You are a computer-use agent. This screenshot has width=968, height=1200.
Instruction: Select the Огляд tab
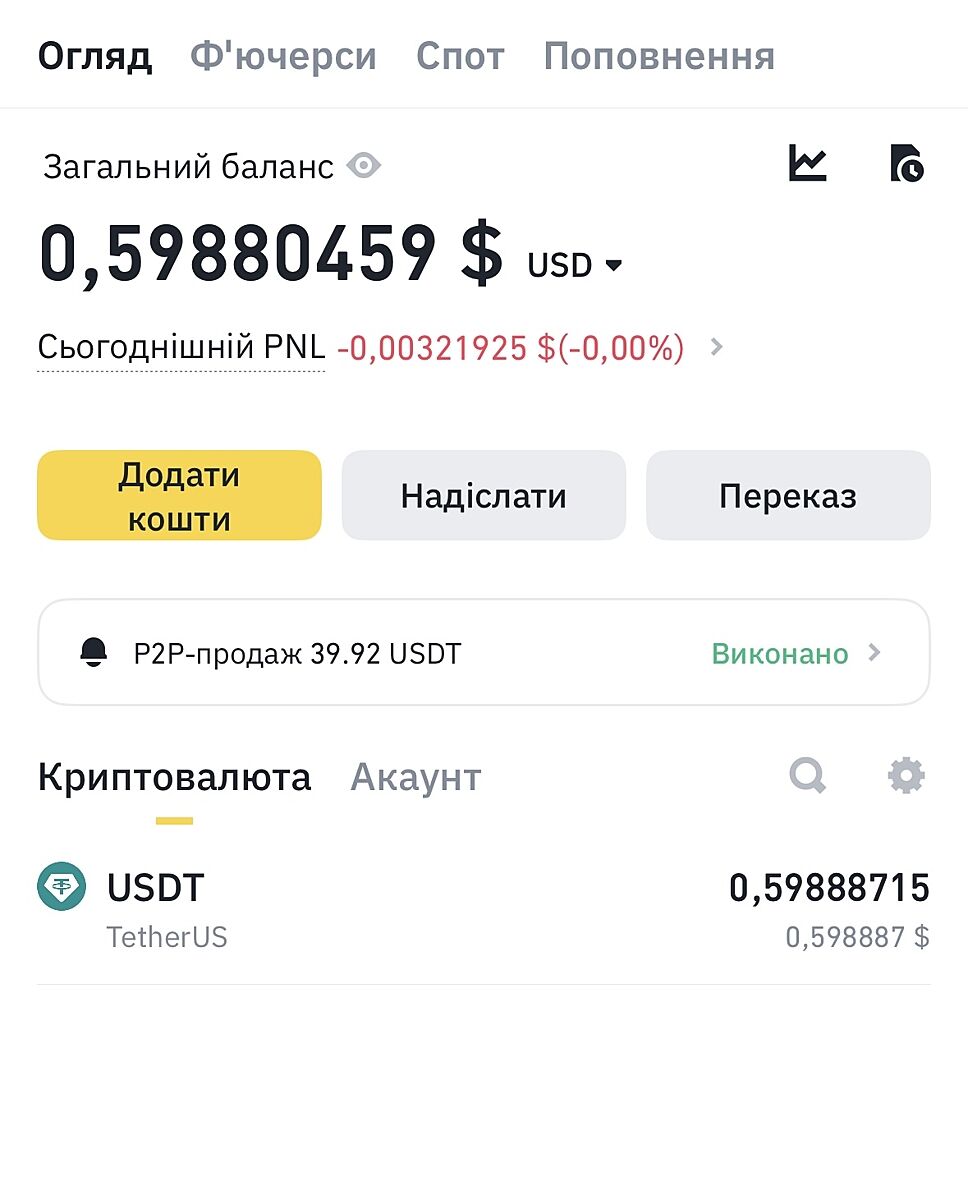(95, 56)
